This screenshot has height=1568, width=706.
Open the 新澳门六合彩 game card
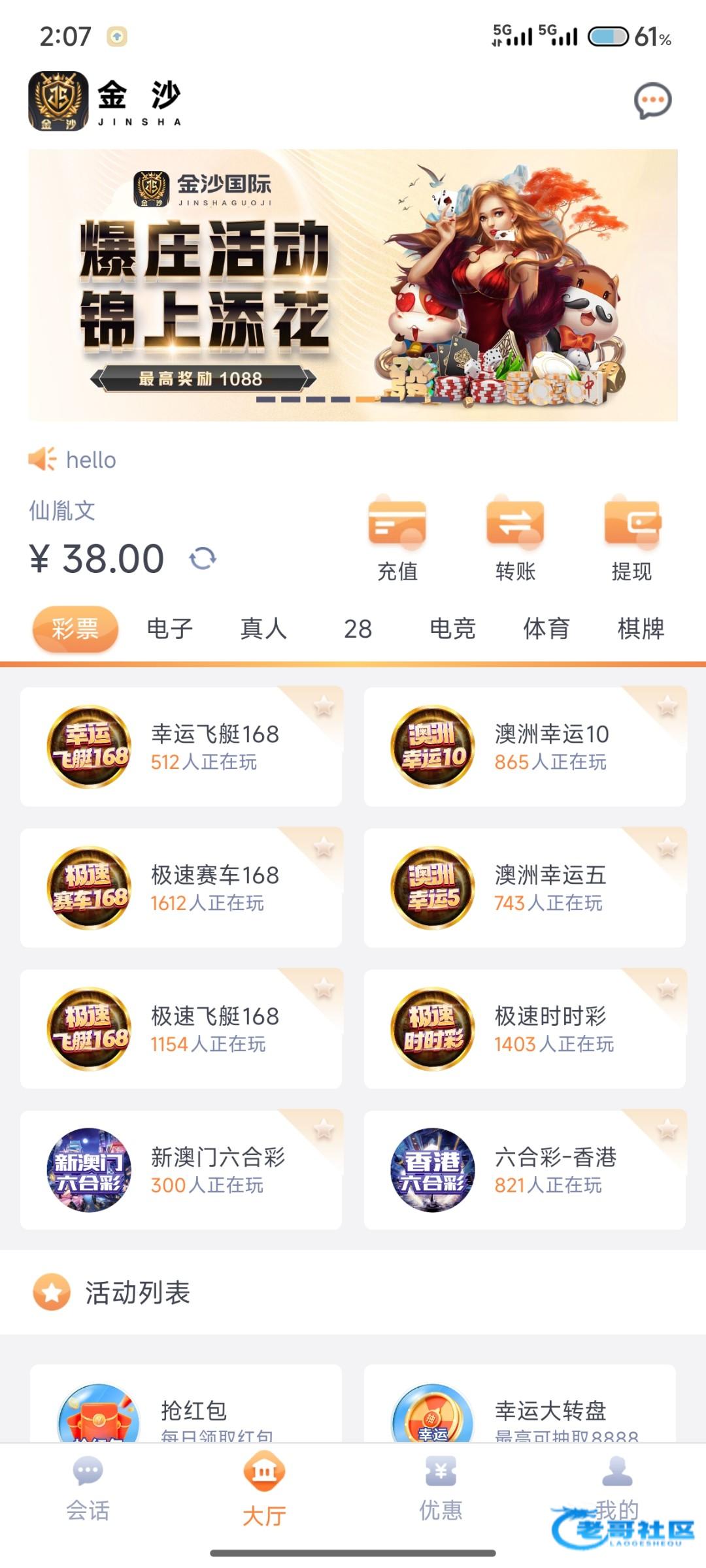pos(181,1169)
